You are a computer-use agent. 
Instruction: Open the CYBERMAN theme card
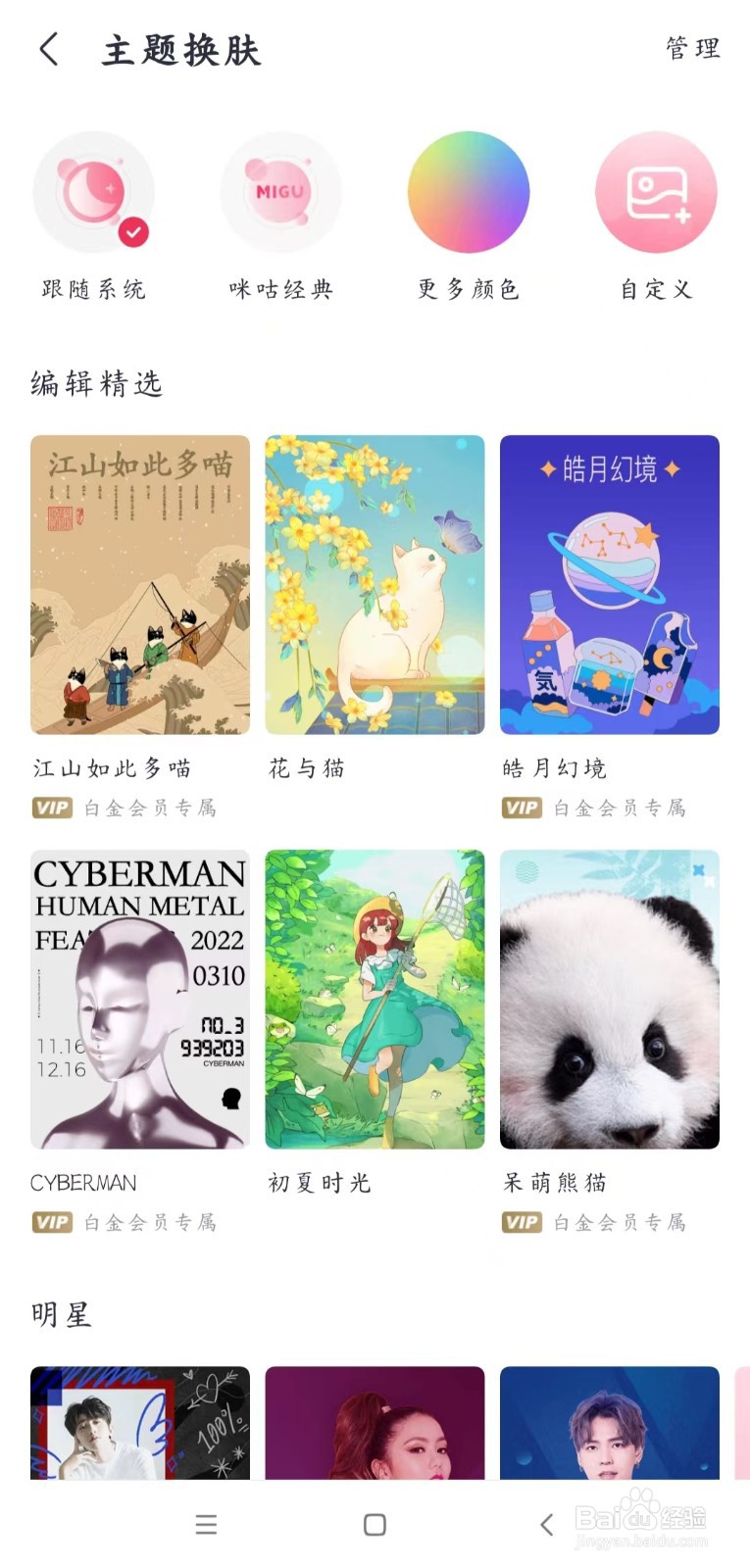point(140,1000)
